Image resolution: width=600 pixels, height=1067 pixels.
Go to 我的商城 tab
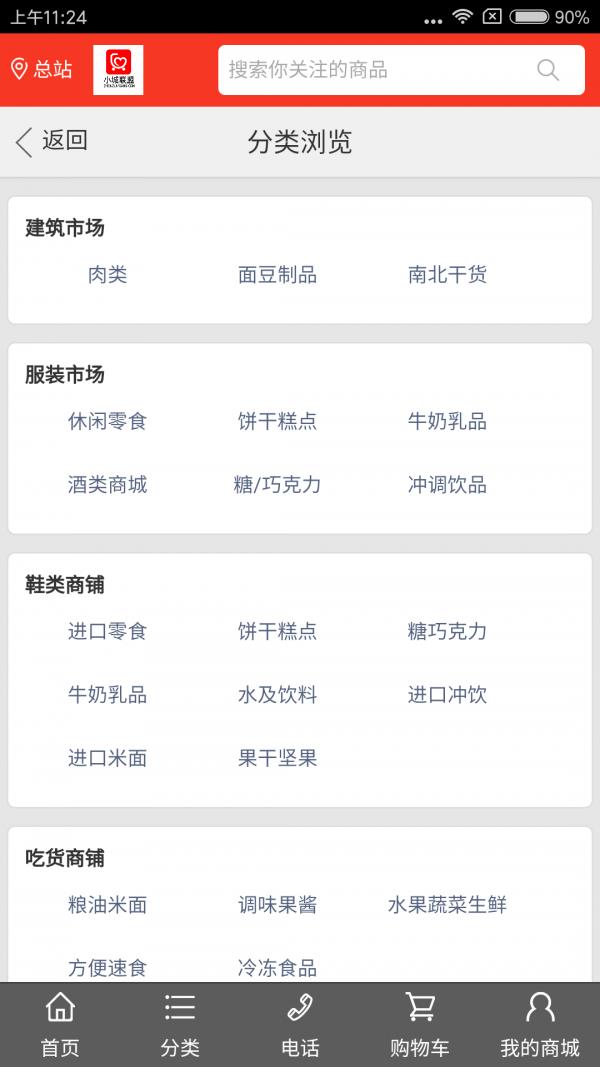point(540,1024)
